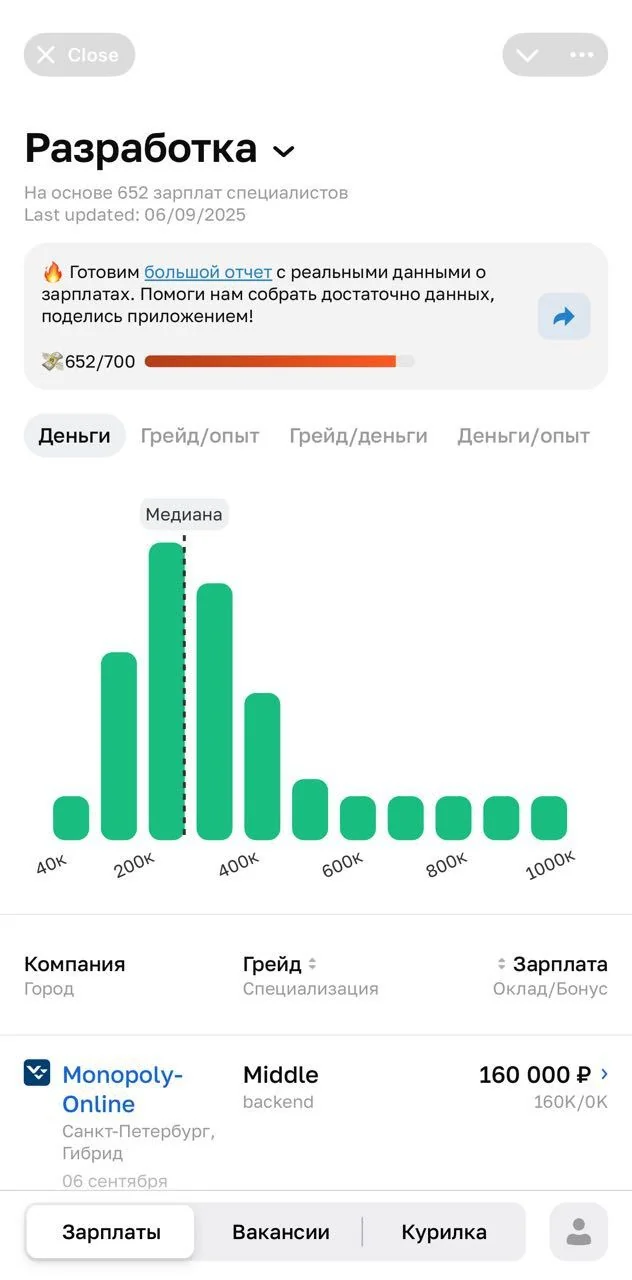632x1280 pixels.
Task: Switch to the Вакансии section
Action: (281, 1232)
